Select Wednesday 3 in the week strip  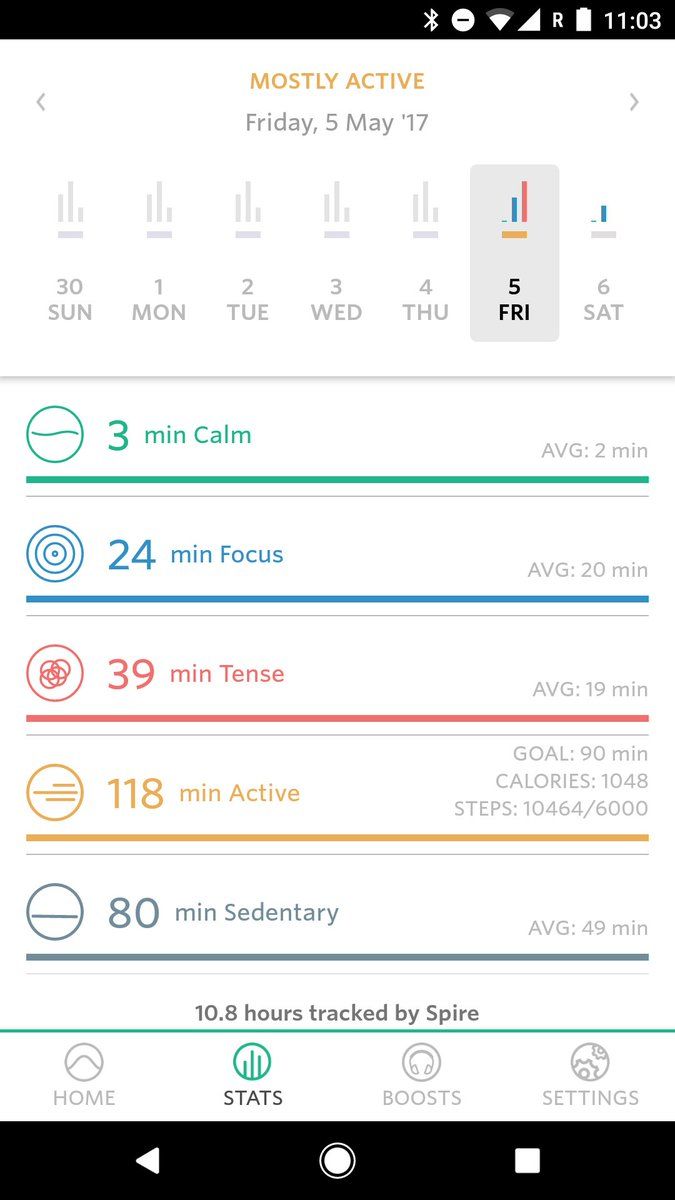click(336, 255)
